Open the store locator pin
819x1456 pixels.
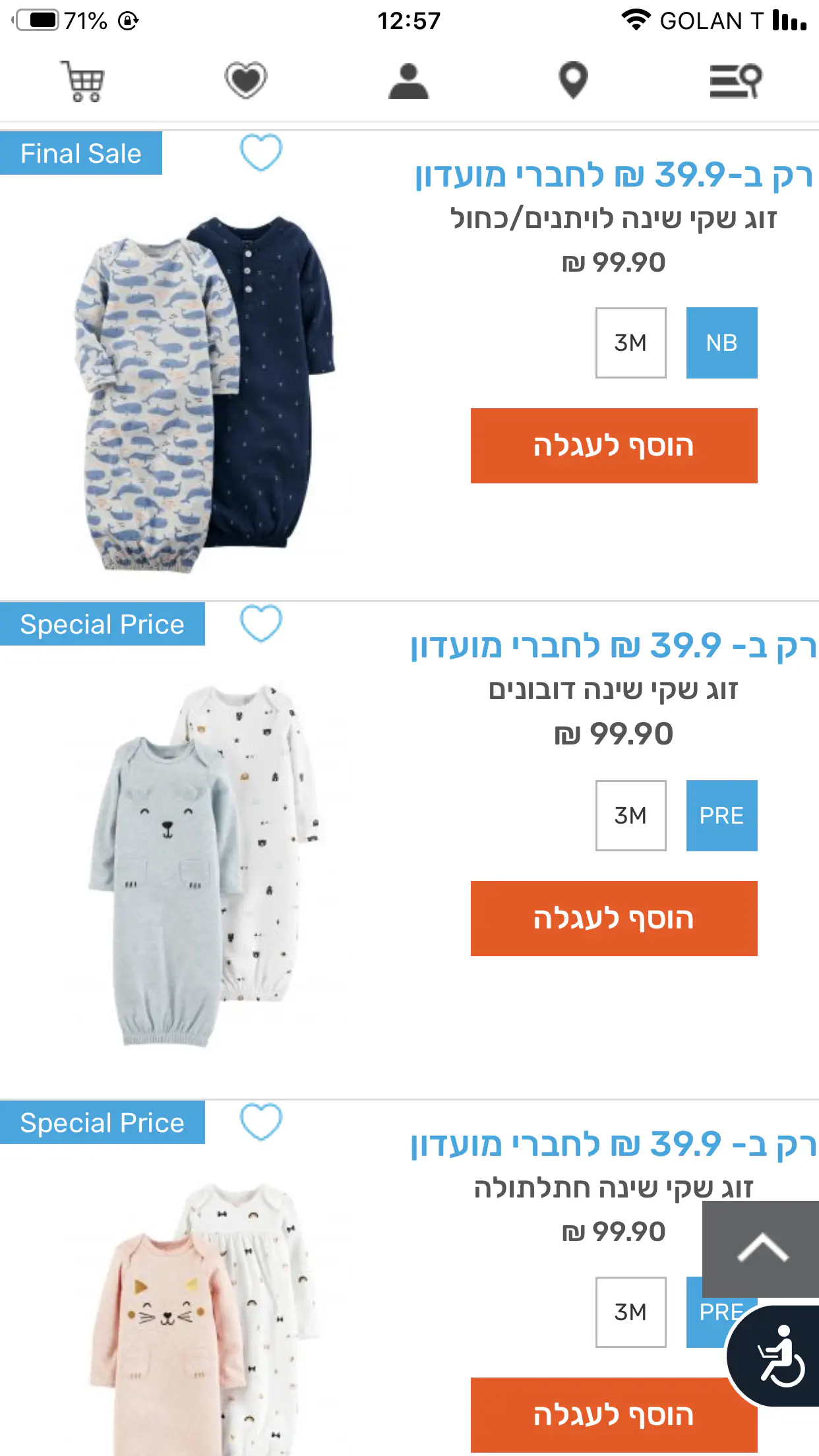pyautogui.click(x=573, y=80)
